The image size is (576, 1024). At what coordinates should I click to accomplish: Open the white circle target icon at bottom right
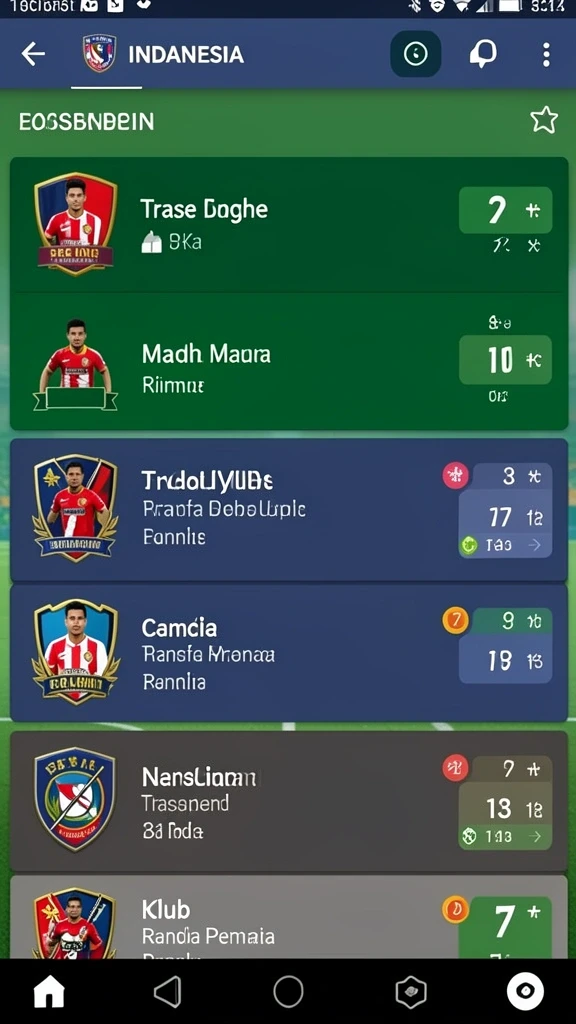click(x=525, y=991)
